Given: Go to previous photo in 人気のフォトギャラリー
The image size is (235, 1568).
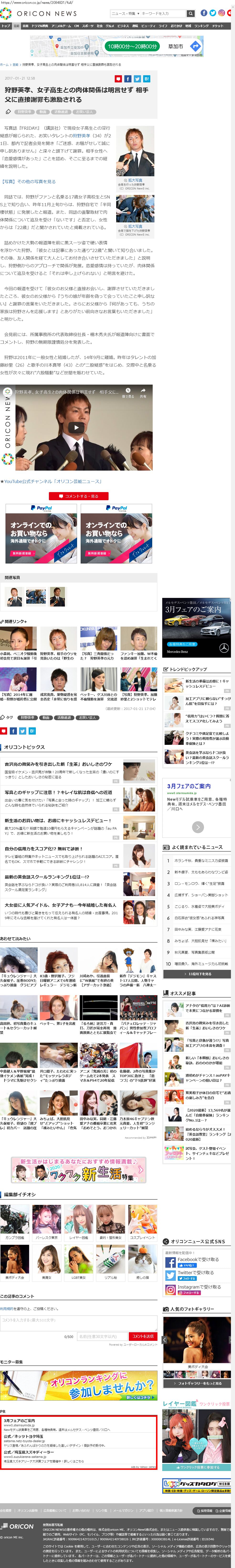Looking at the screenshot, I should [165, 1340].
